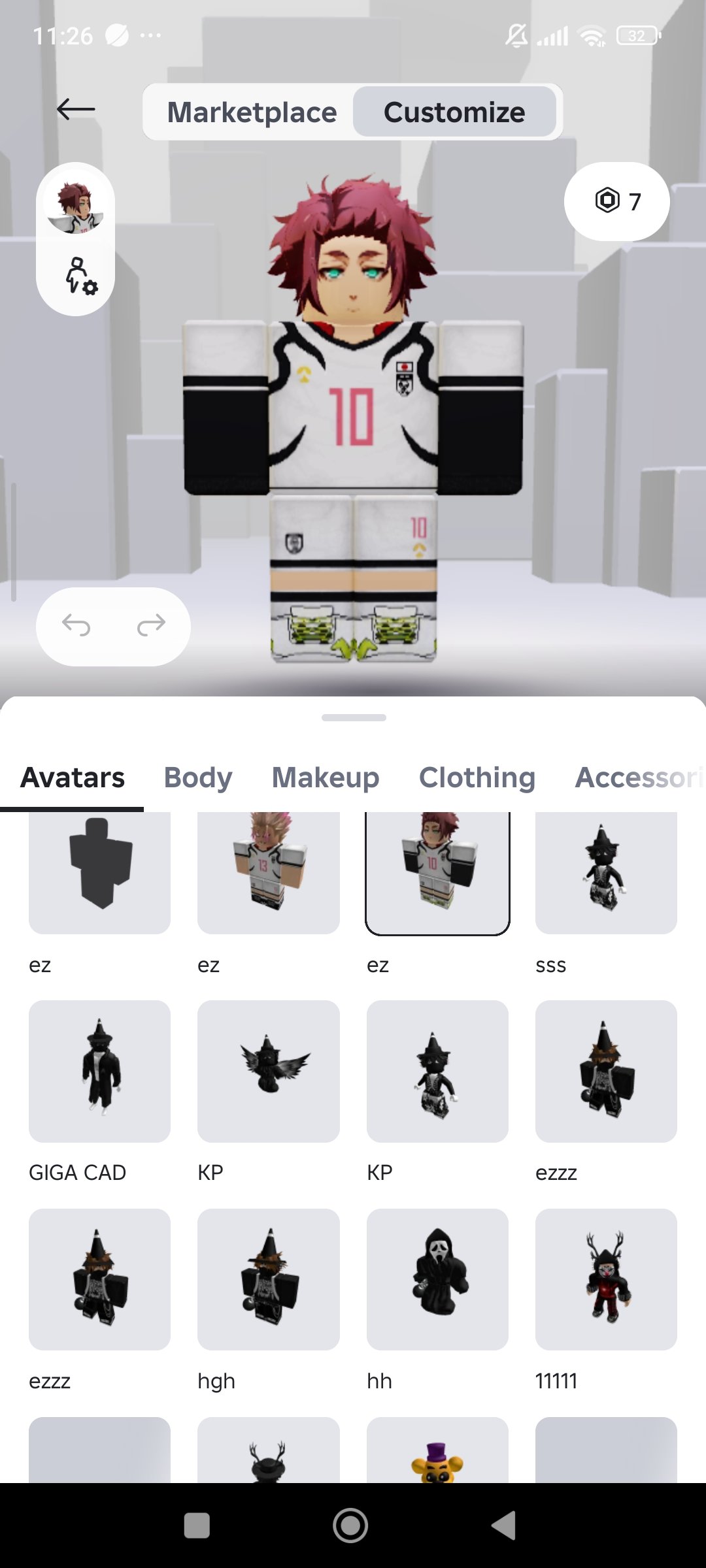Open the Robux balance showing 7
Image resolution: width=706 pixels, height=1568 pixels.
click(616, 201)
